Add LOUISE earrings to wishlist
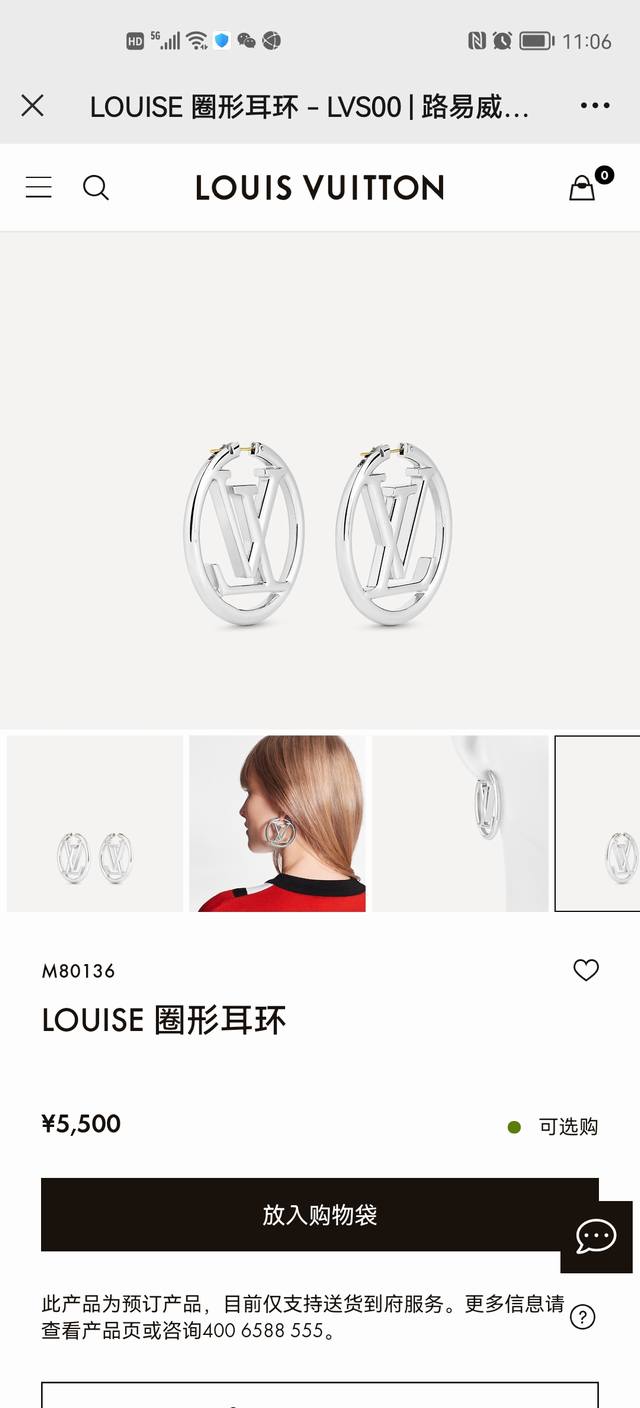 [586, 970]
